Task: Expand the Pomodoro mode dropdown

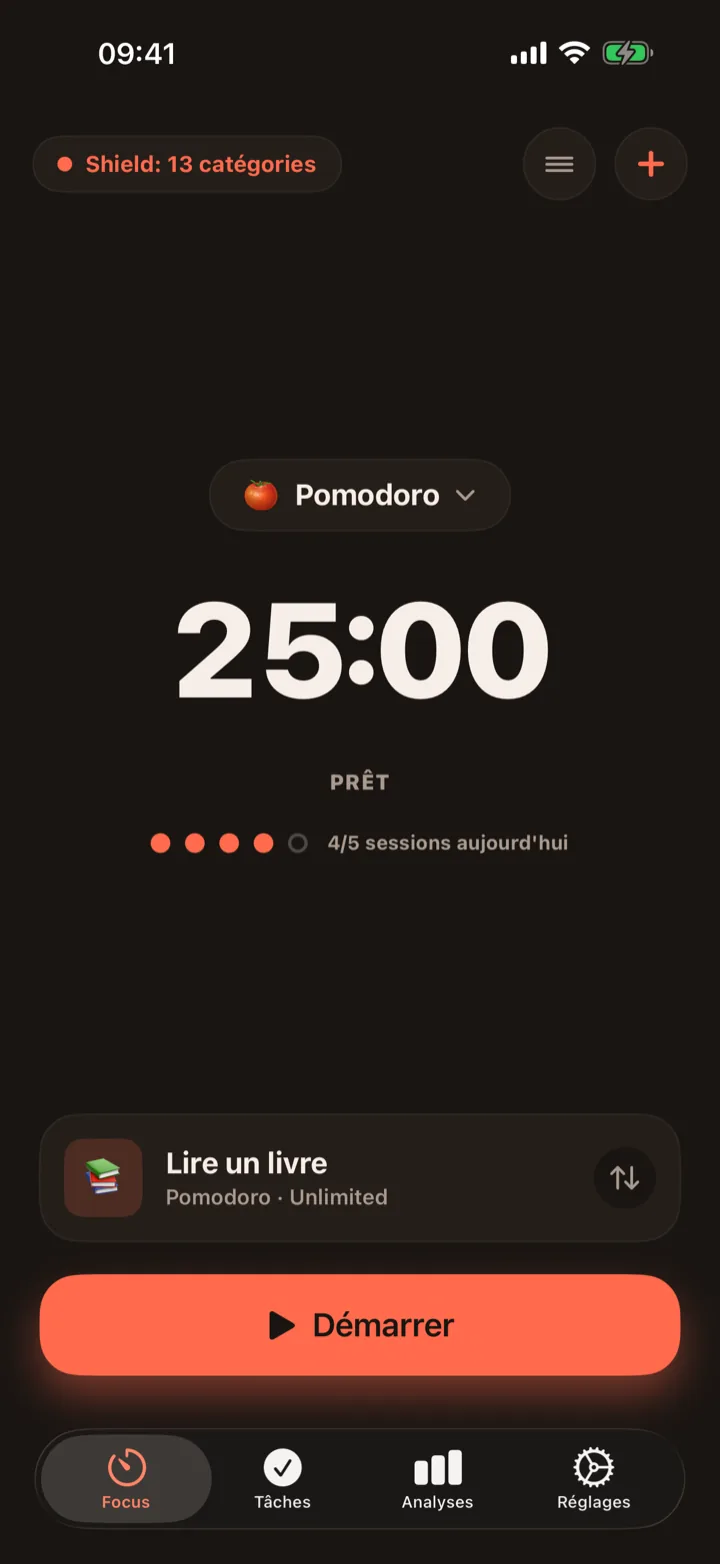Action: pyautogui.click(x=360, y=495)
